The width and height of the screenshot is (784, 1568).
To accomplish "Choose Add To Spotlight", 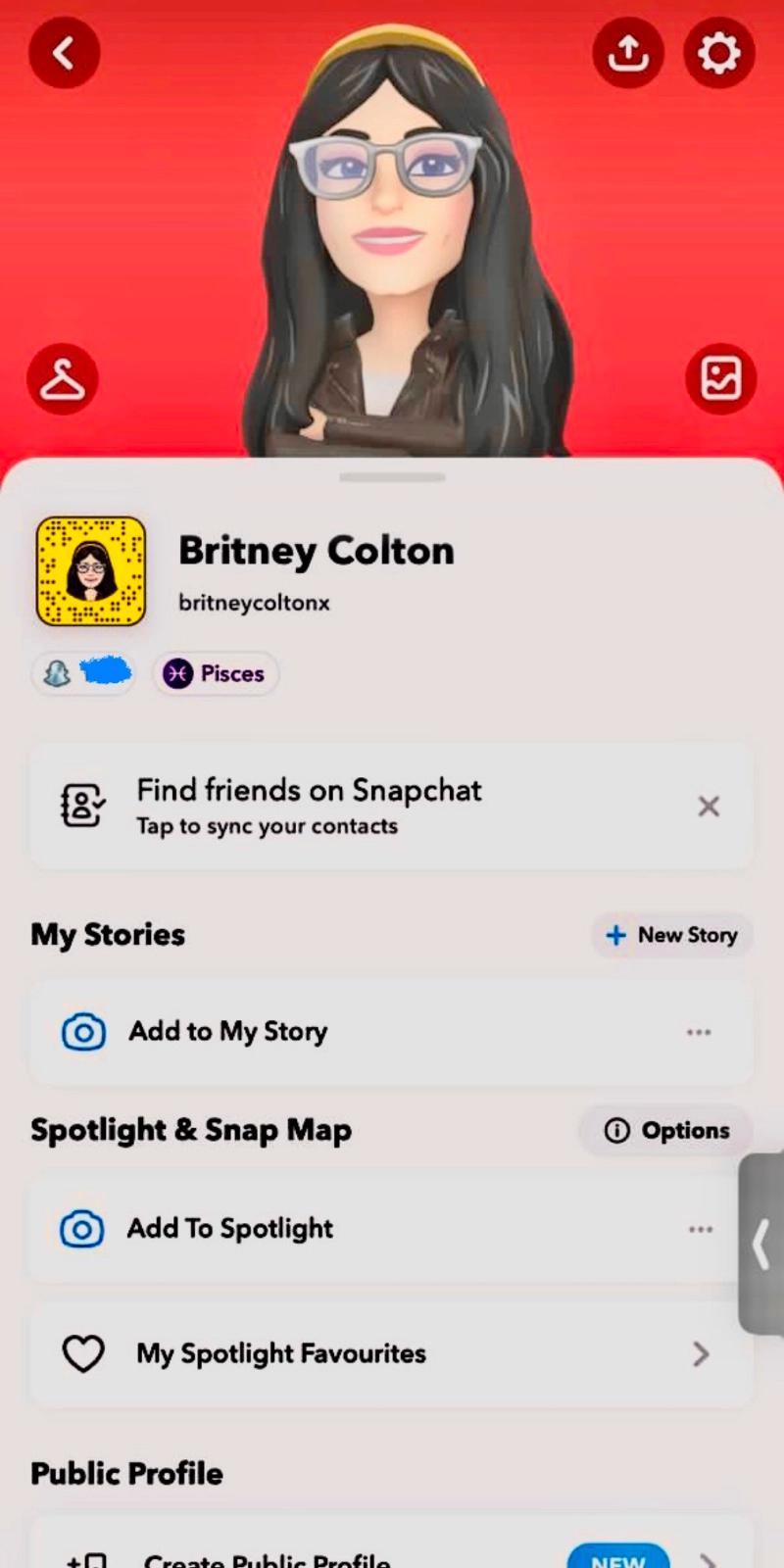I will click(x=230, y=1229).
